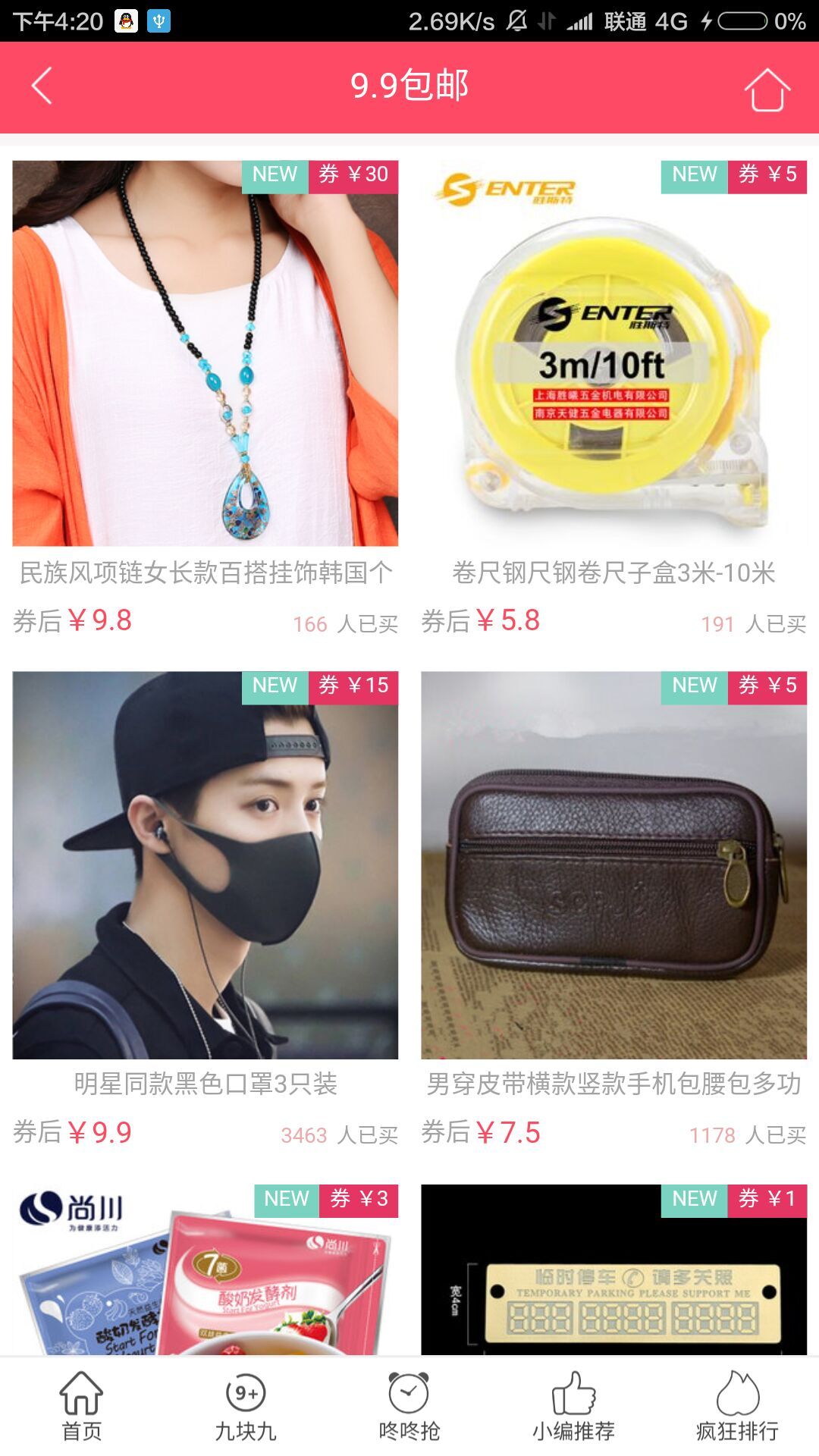This screenshot has height=1456, width=819.
Task: Open the 民族风项链 necklace product
Action: (x=205, y=353)
